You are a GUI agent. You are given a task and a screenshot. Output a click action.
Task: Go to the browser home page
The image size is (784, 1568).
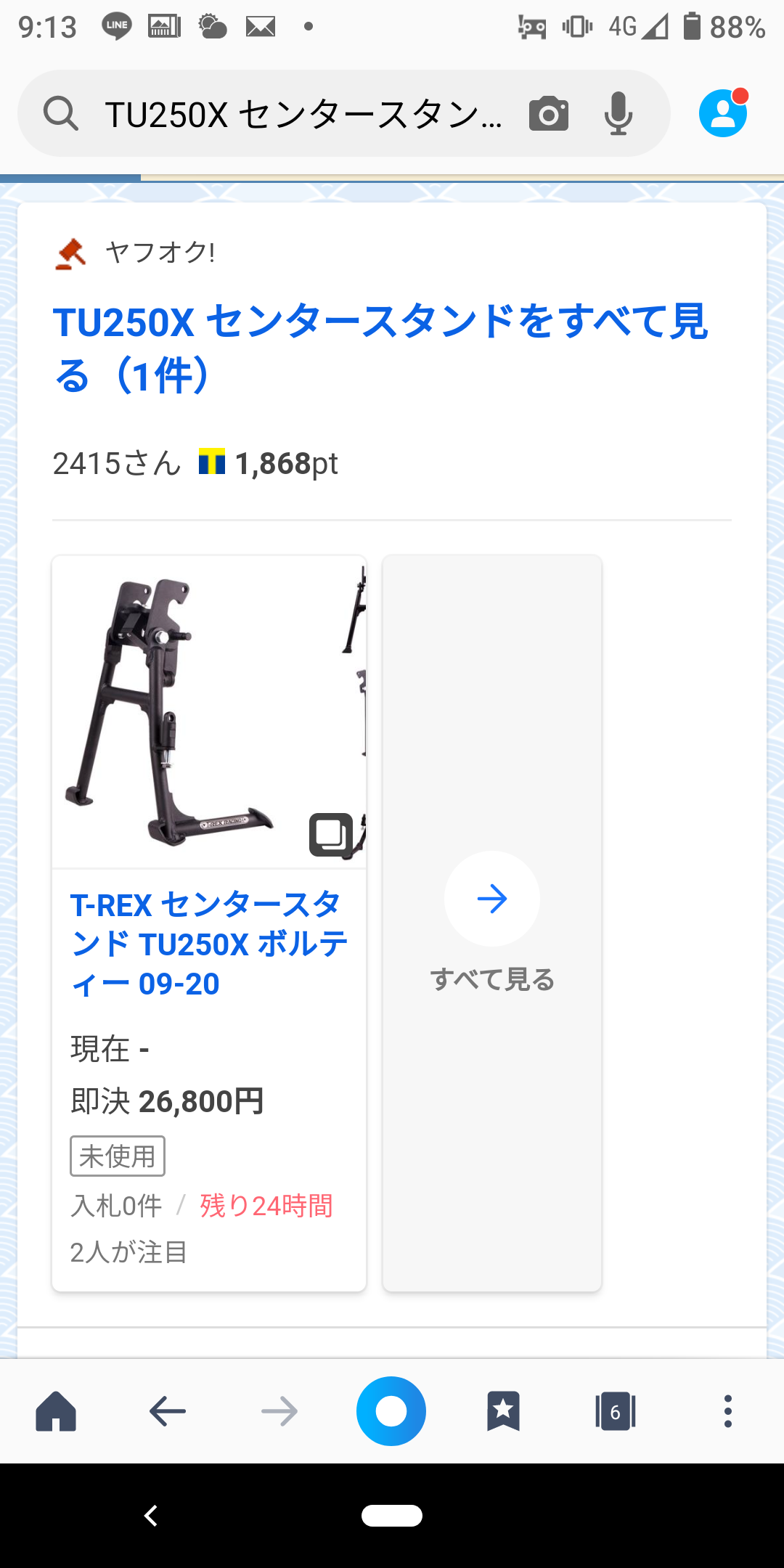56,1411
